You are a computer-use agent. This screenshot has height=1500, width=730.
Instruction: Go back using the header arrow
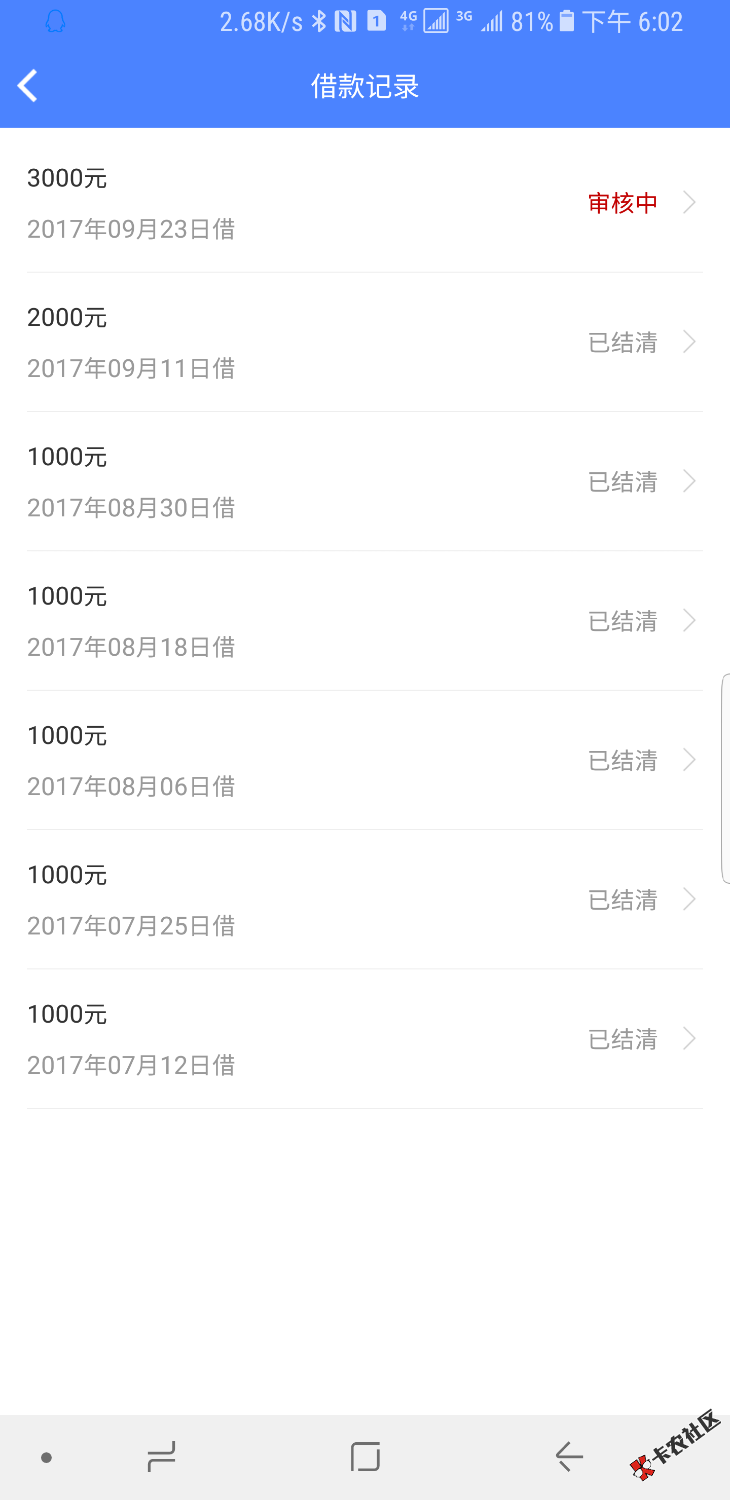pos(28,86)
